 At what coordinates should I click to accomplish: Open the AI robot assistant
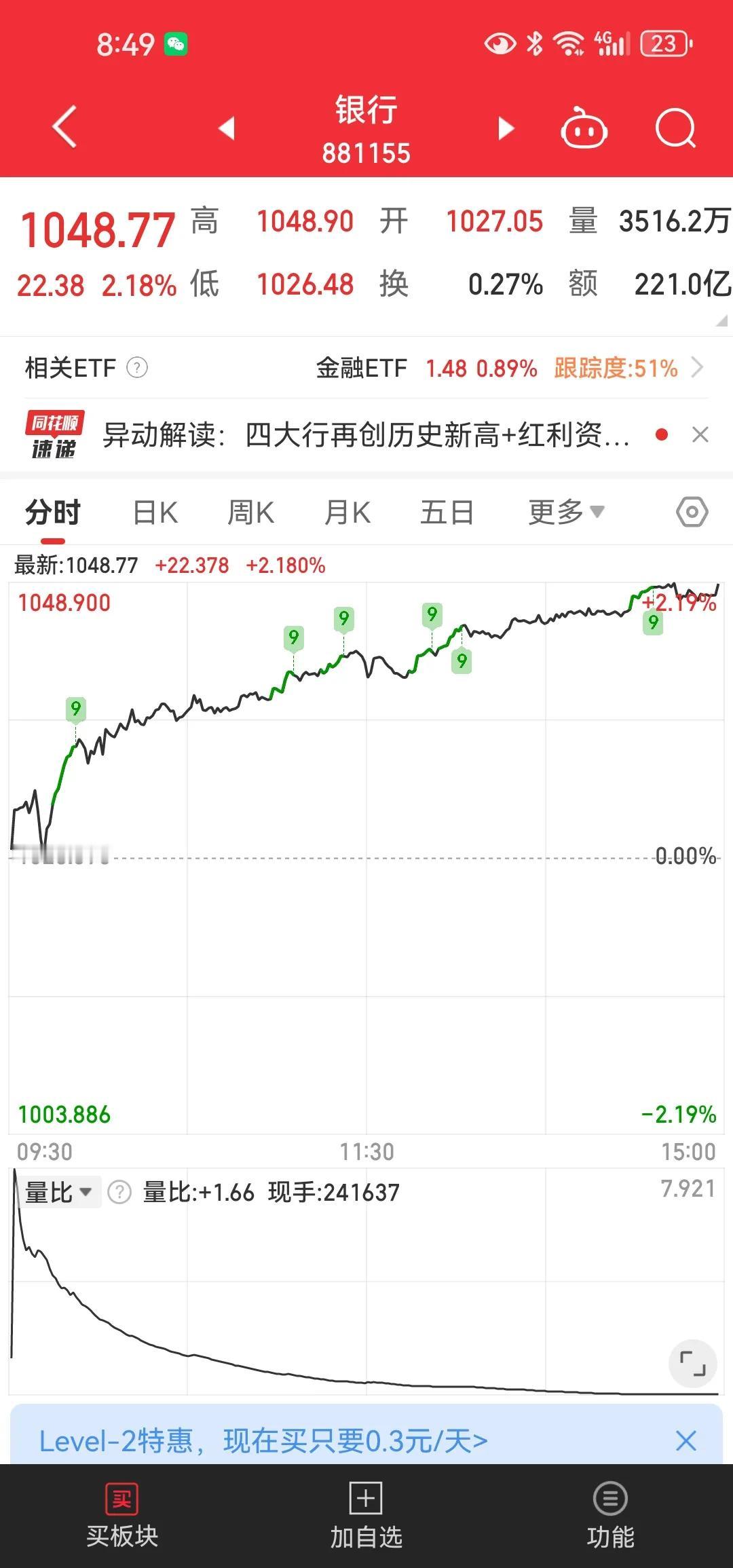[585, 130]
